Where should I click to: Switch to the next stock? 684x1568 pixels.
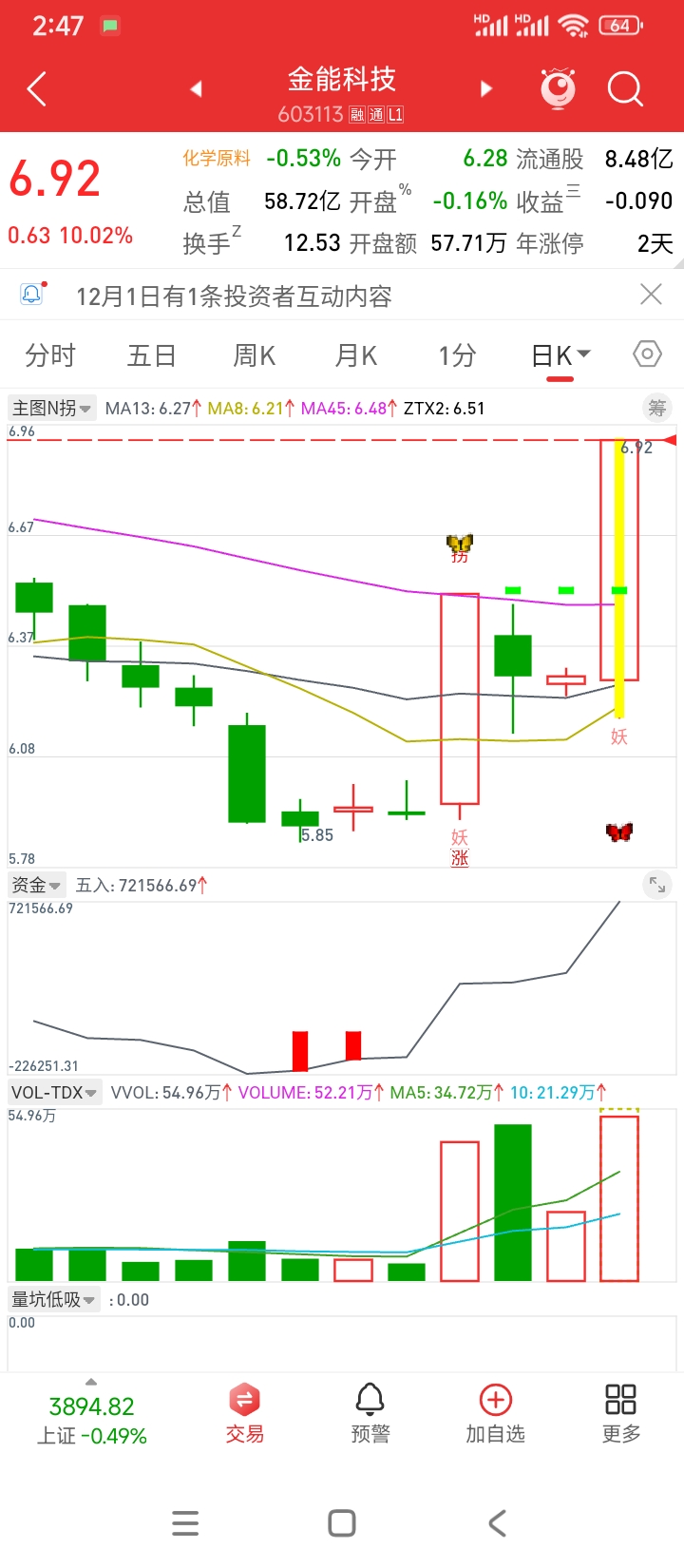(486, 89)
